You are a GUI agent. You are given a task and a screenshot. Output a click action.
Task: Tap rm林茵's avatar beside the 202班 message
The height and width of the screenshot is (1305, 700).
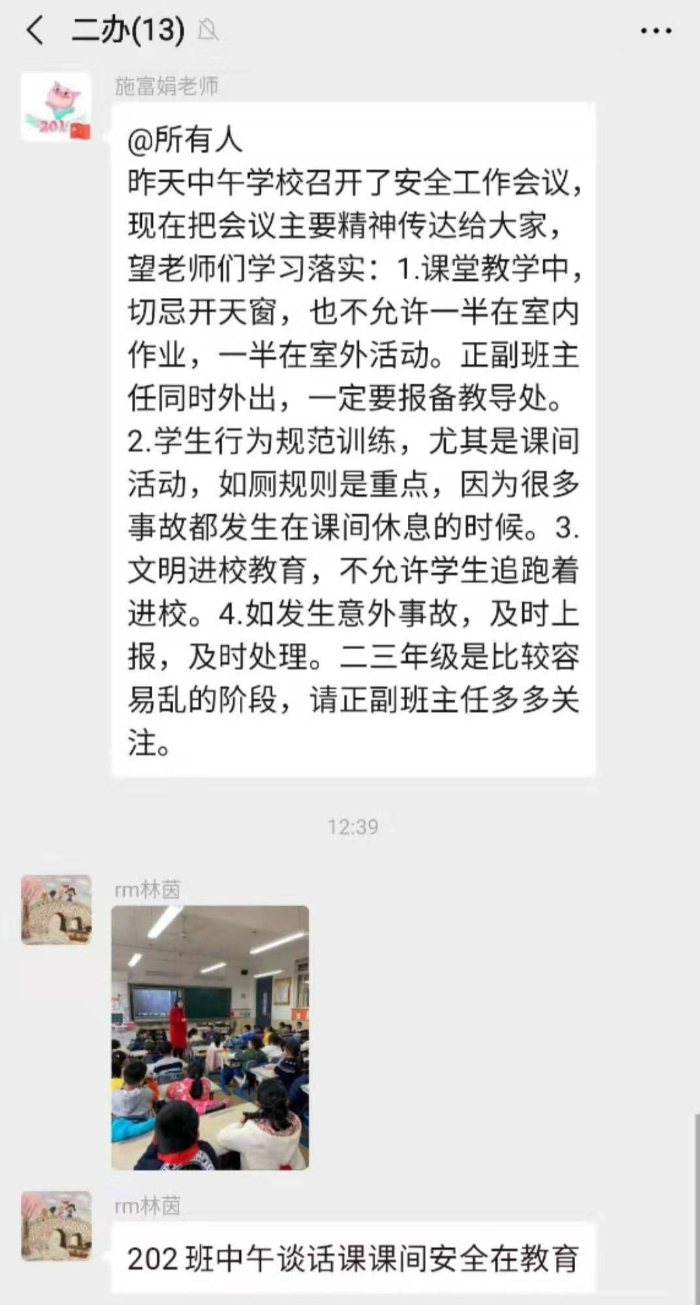click(x=56, y=1226)
